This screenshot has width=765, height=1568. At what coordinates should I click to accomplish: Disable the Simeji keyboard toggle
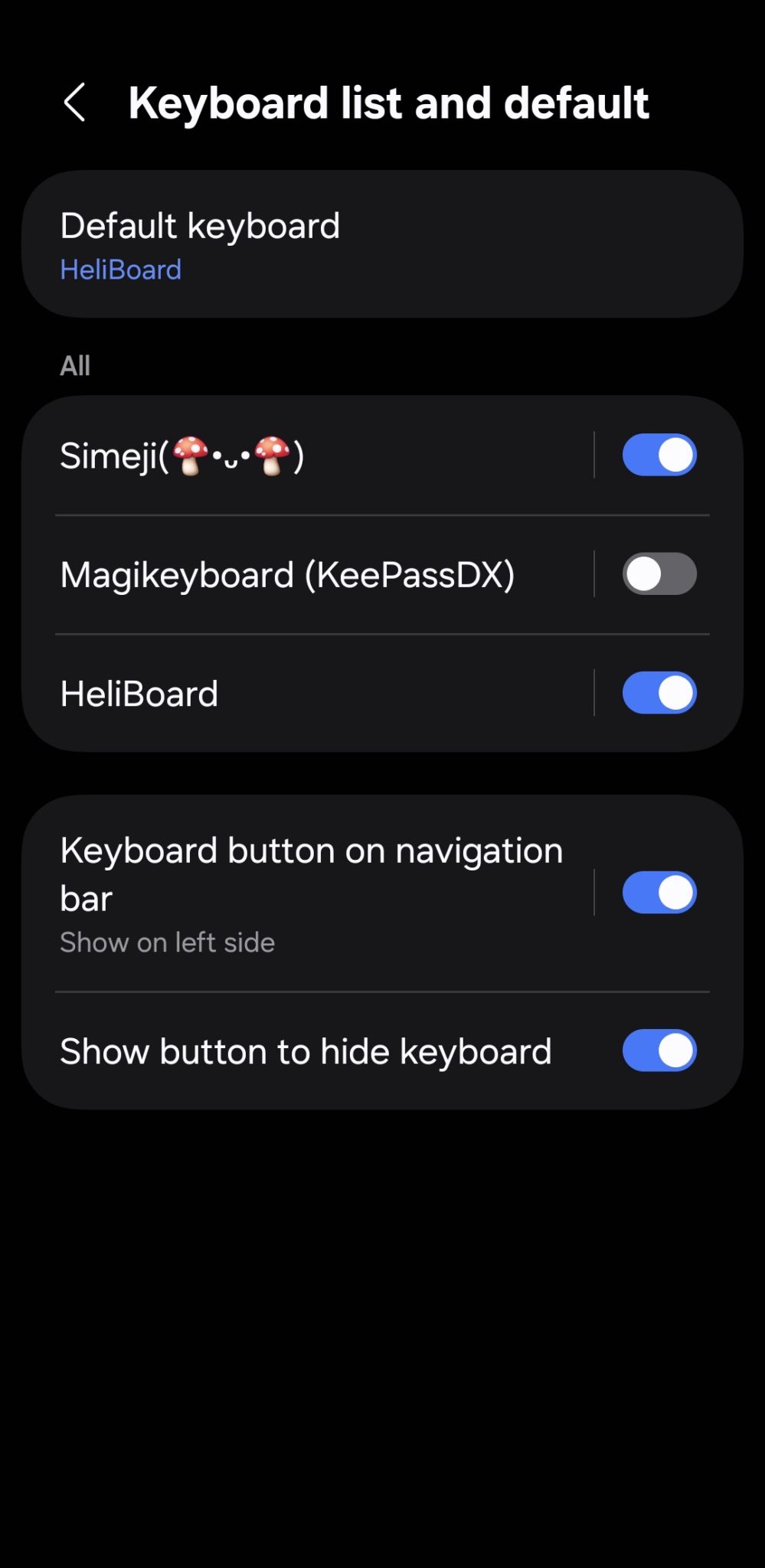[659, 456]
